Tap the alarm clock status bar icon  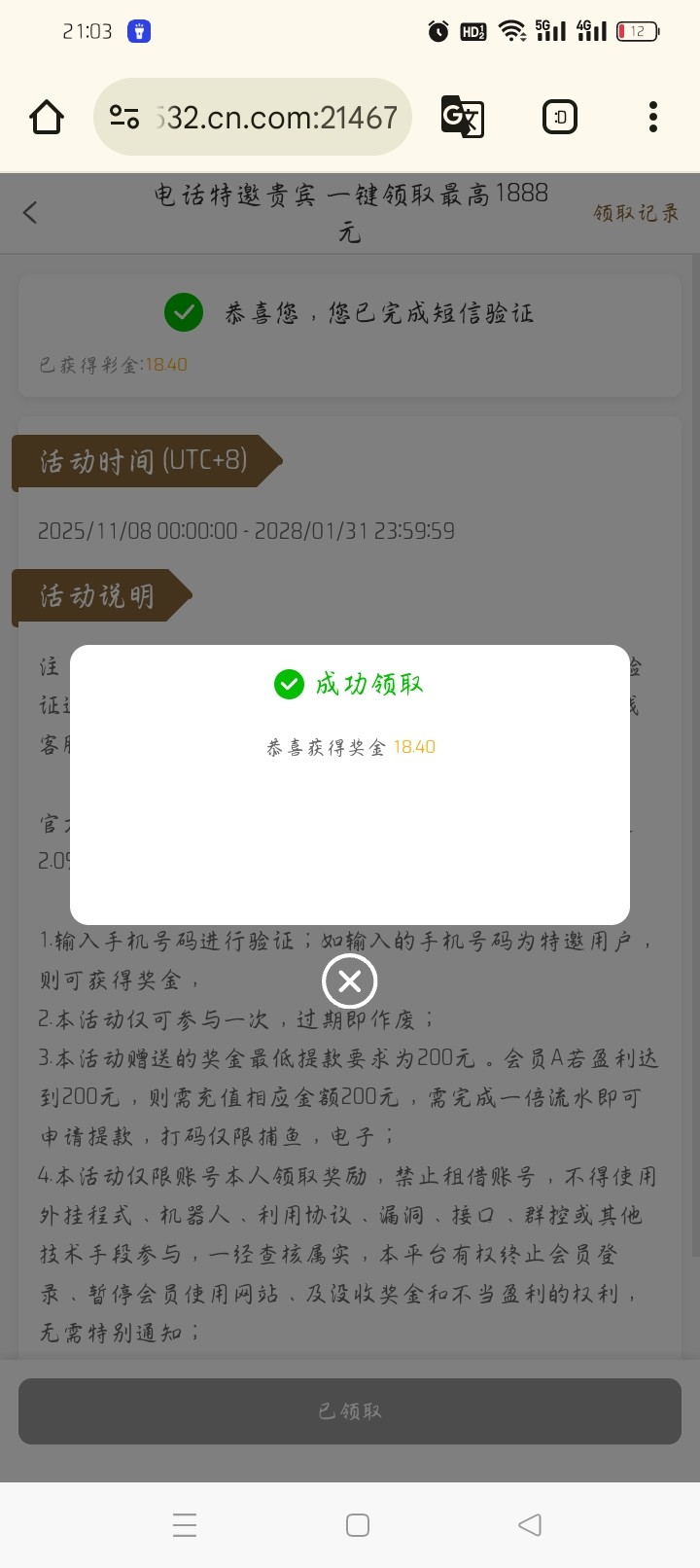point(437,30)
